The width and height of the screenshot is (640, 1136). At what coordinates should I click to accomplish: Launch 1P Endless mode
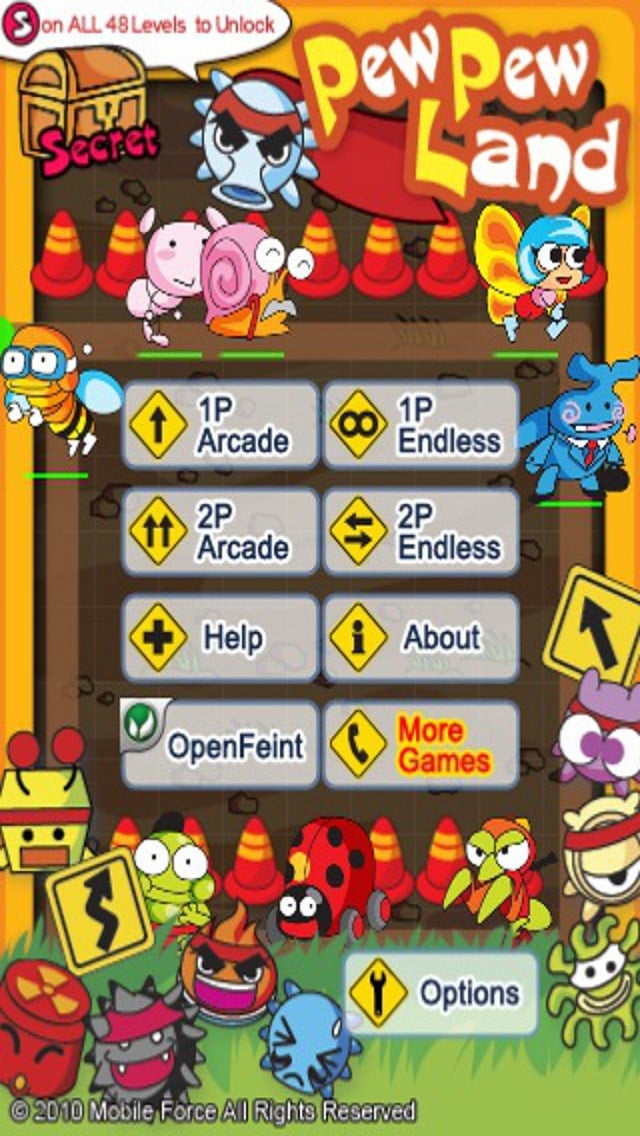click(x=421, y=425)
